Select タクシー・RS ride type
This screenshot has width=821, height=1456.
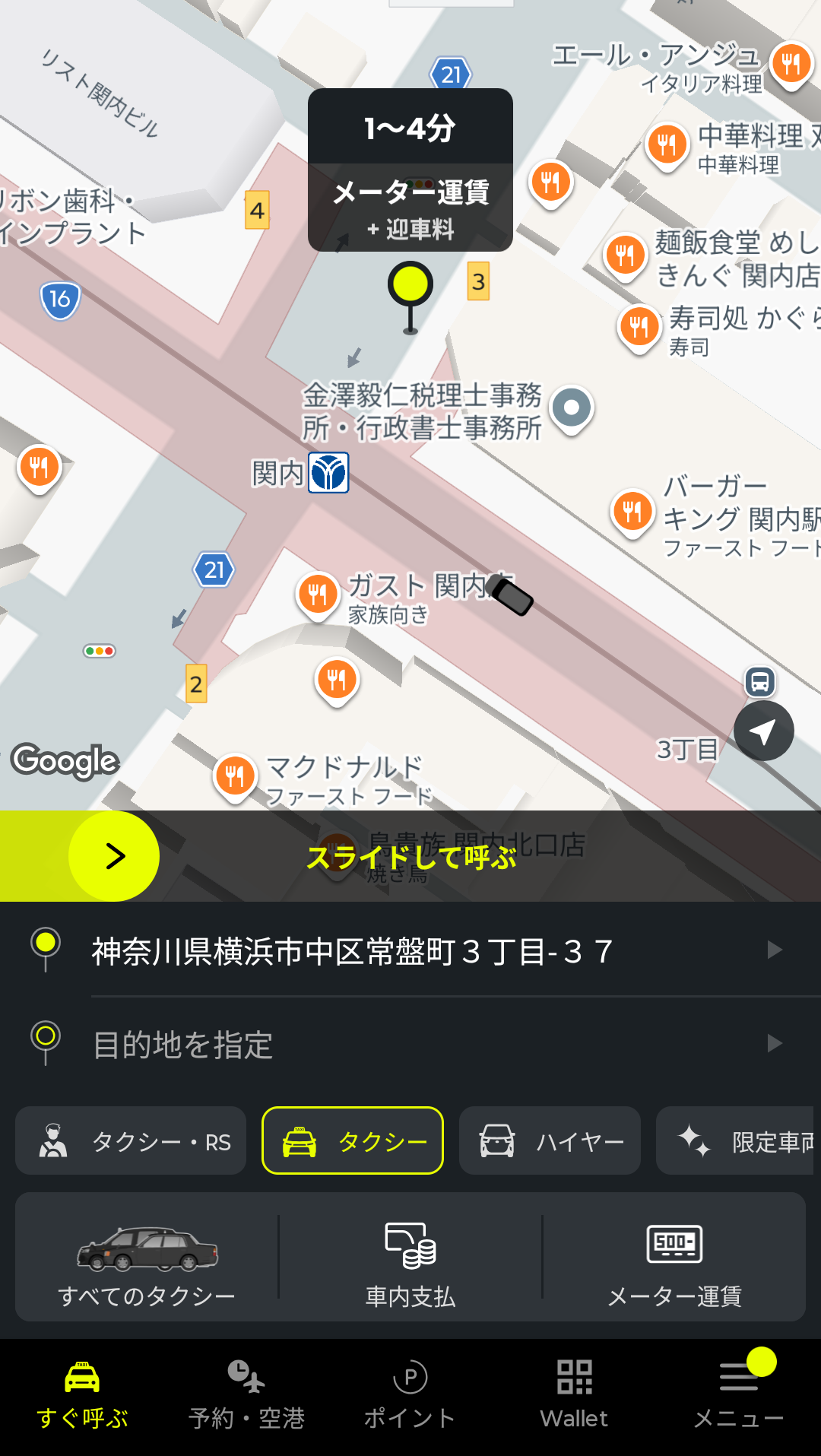[131, 1141]
